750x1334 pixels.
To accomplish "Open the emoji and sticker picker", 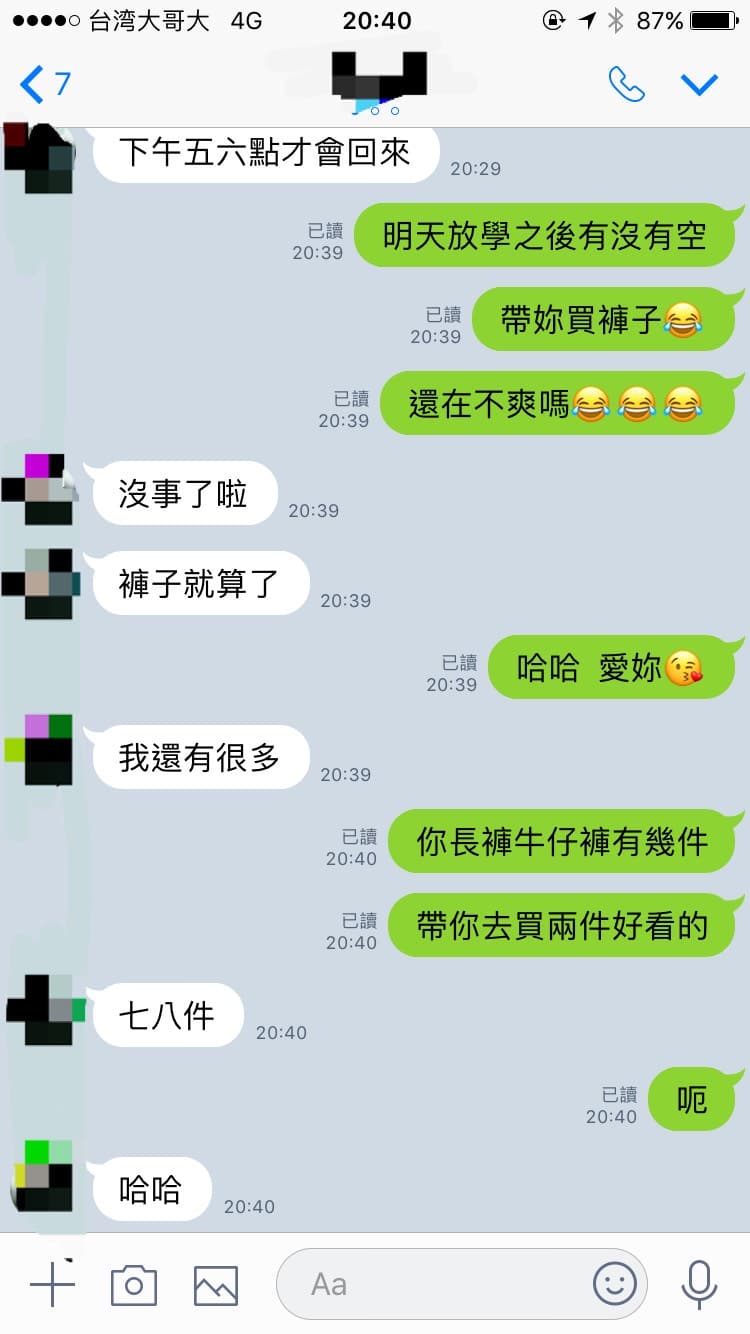I will [614, 1284].
